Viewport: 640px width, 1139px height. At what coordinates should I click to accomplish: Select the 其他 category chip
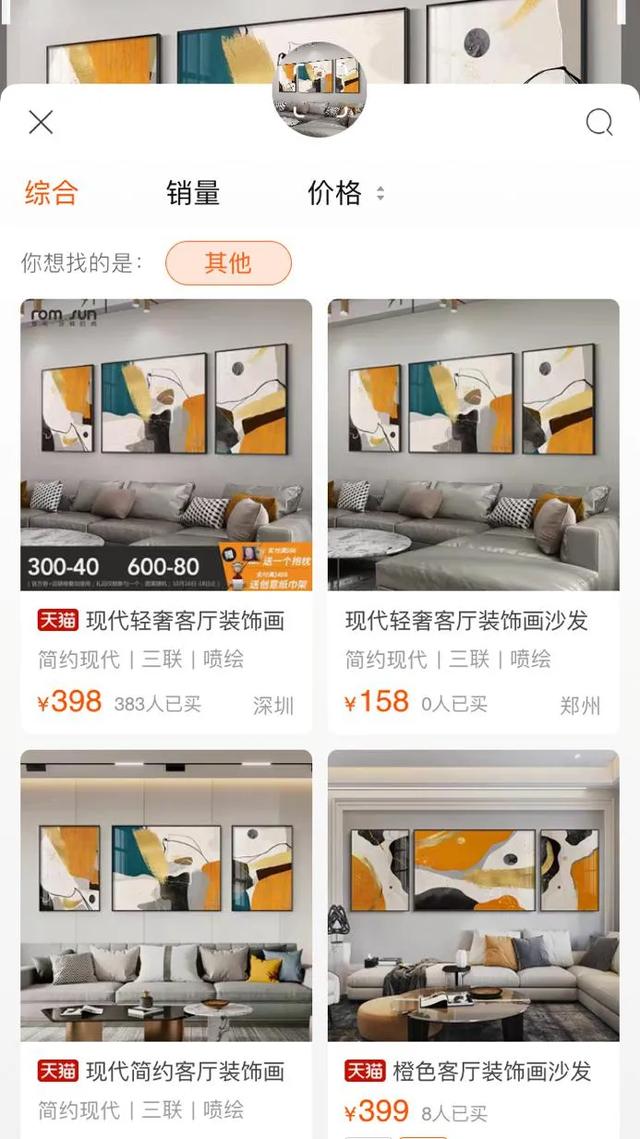tap(228, 263)
